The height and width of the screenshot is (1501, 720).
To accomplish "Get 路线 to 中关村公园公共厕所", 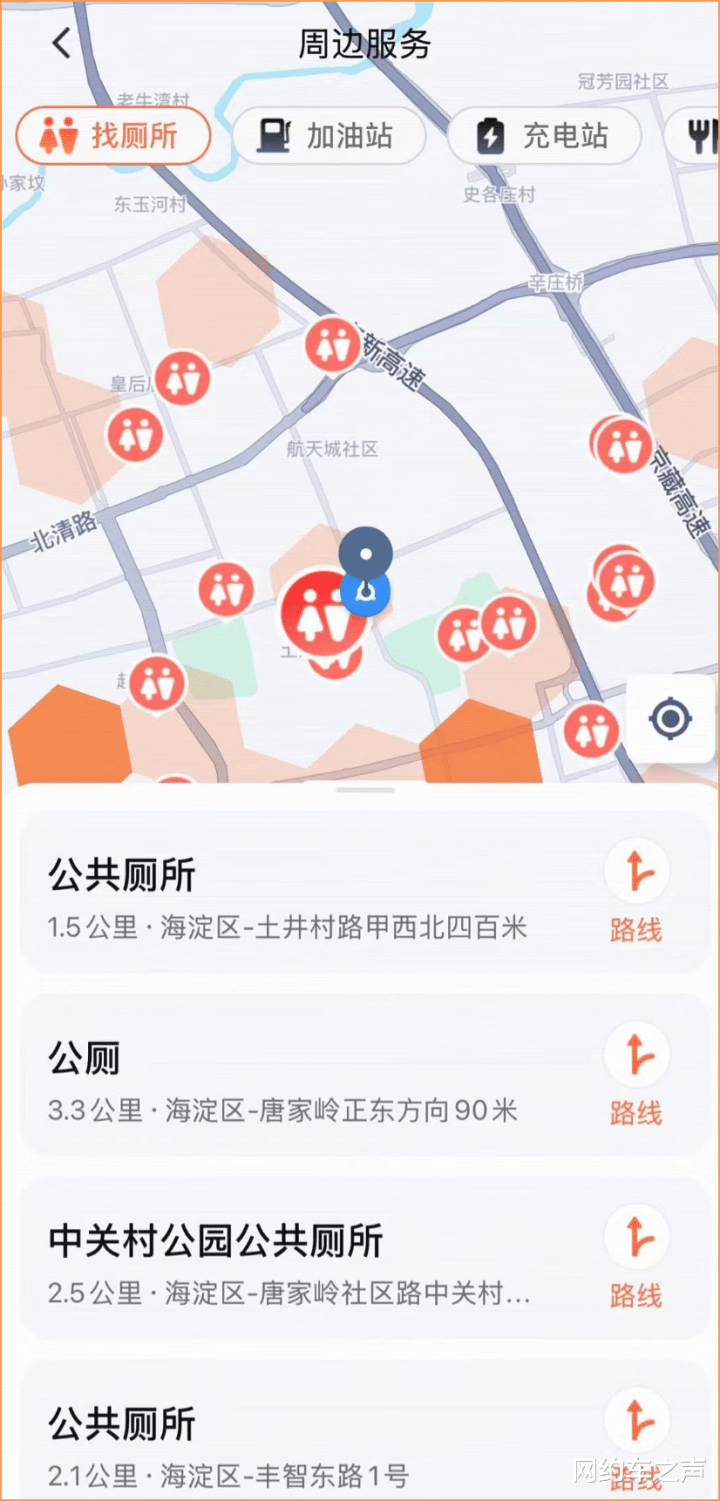I will point(636,1259).
